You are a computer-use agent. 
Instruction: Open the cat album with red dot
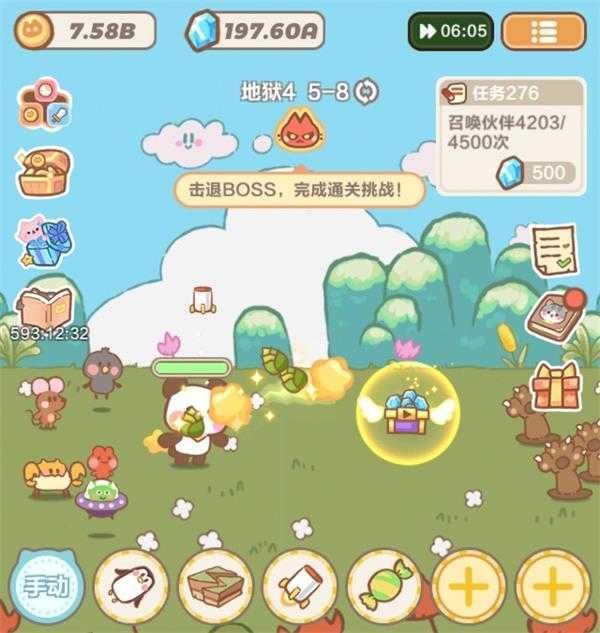[552, 315]
